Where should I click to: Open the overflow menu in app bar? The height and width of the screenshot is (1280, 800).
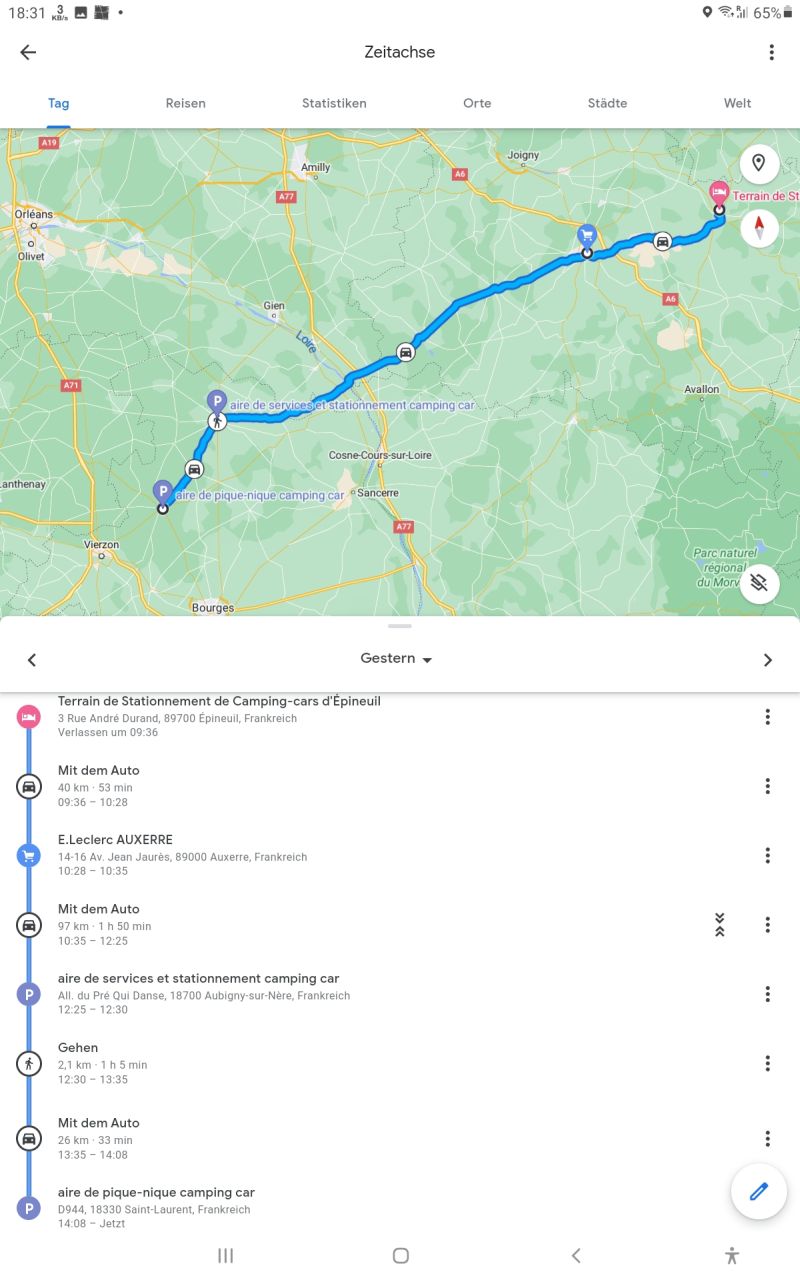(771, 53)
